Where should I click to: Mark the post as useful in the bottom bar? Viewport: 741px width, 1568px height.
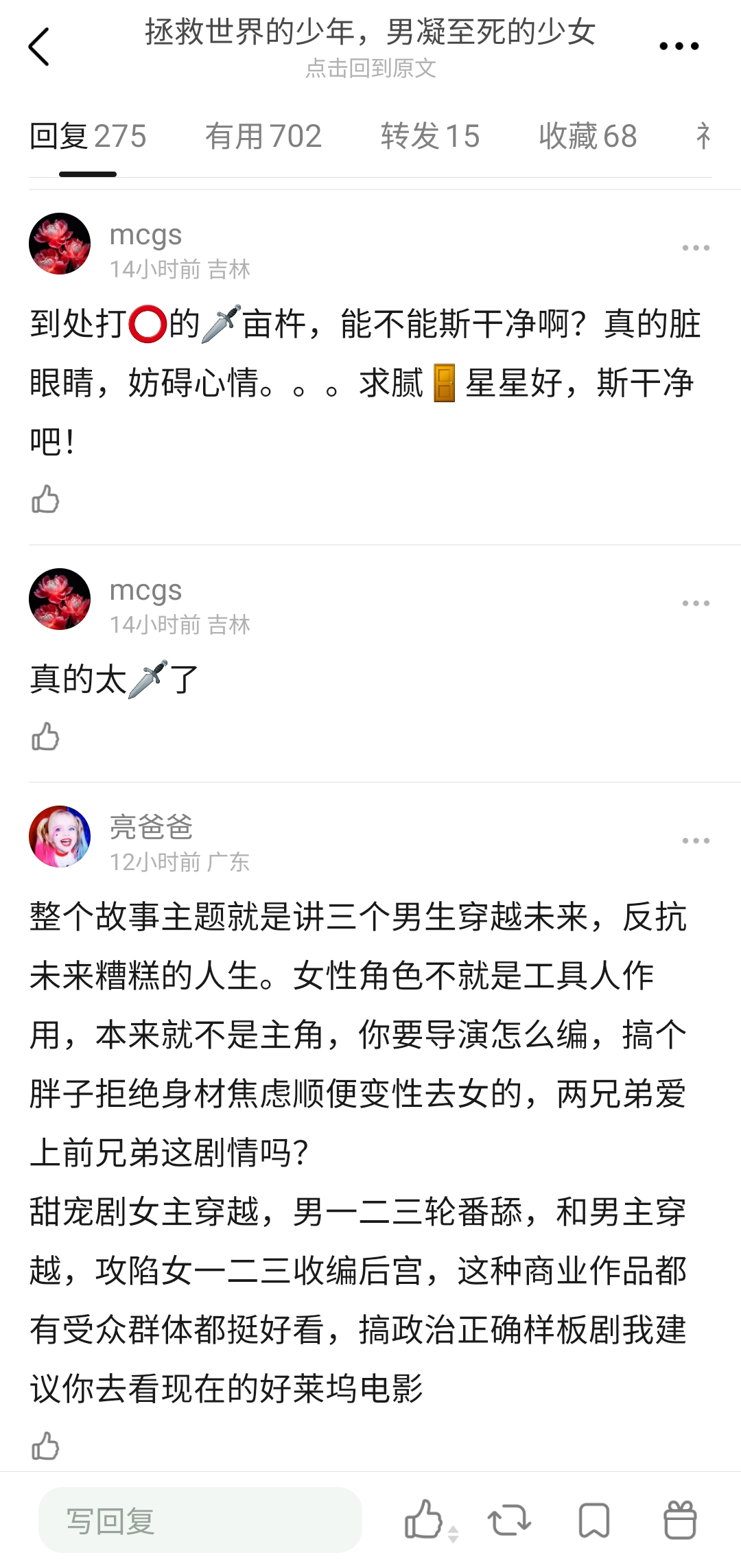[425, 1520]
